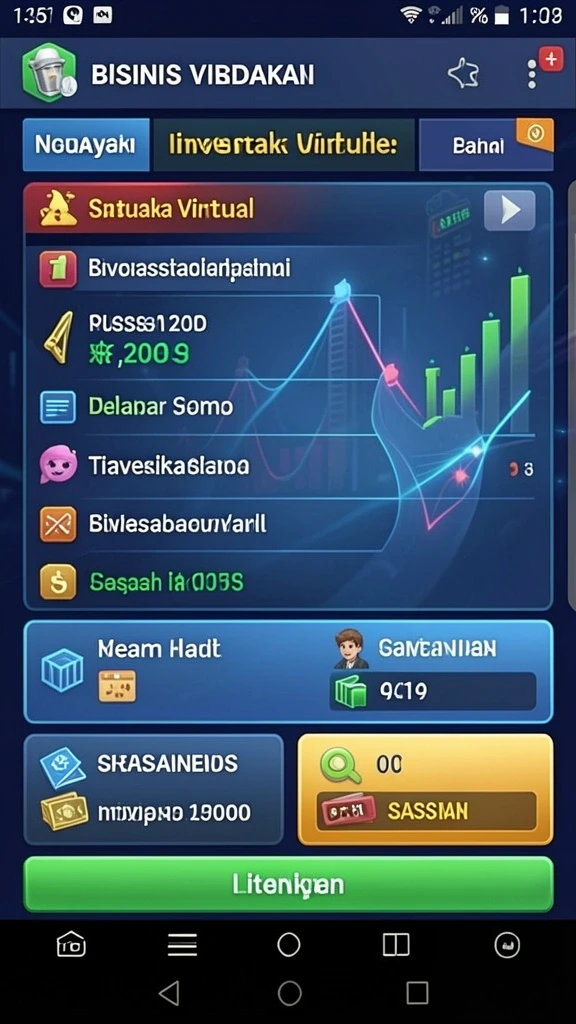This screenshot has width=576, height=1024.
Task: Go back with the system back triangle
Action: pyautogui.click(x=169, y=993)
